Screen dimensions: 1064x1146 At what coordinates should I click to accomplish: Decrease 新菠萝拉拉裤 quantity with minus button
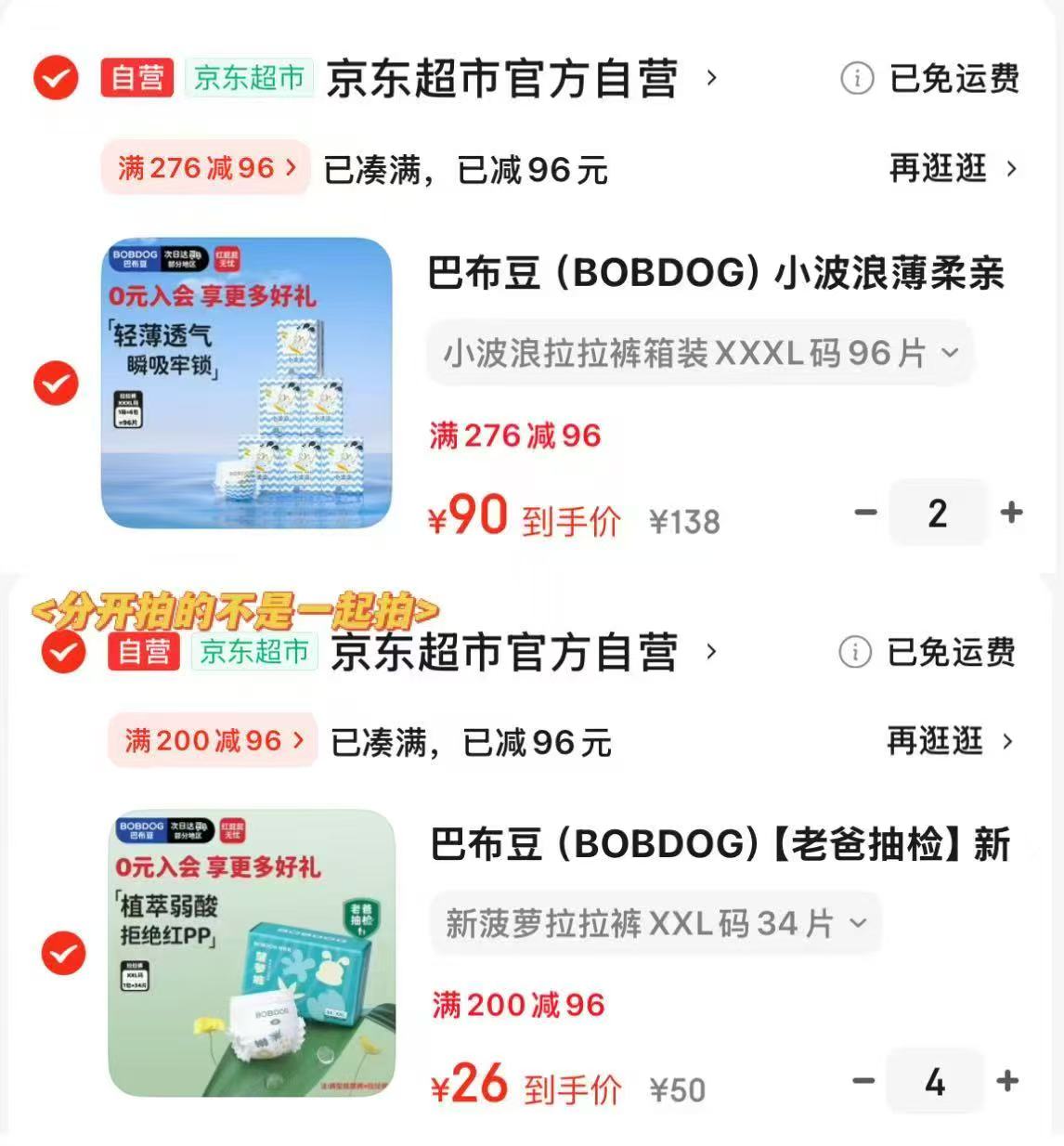pyautogui.click(x=864, y=1082)
